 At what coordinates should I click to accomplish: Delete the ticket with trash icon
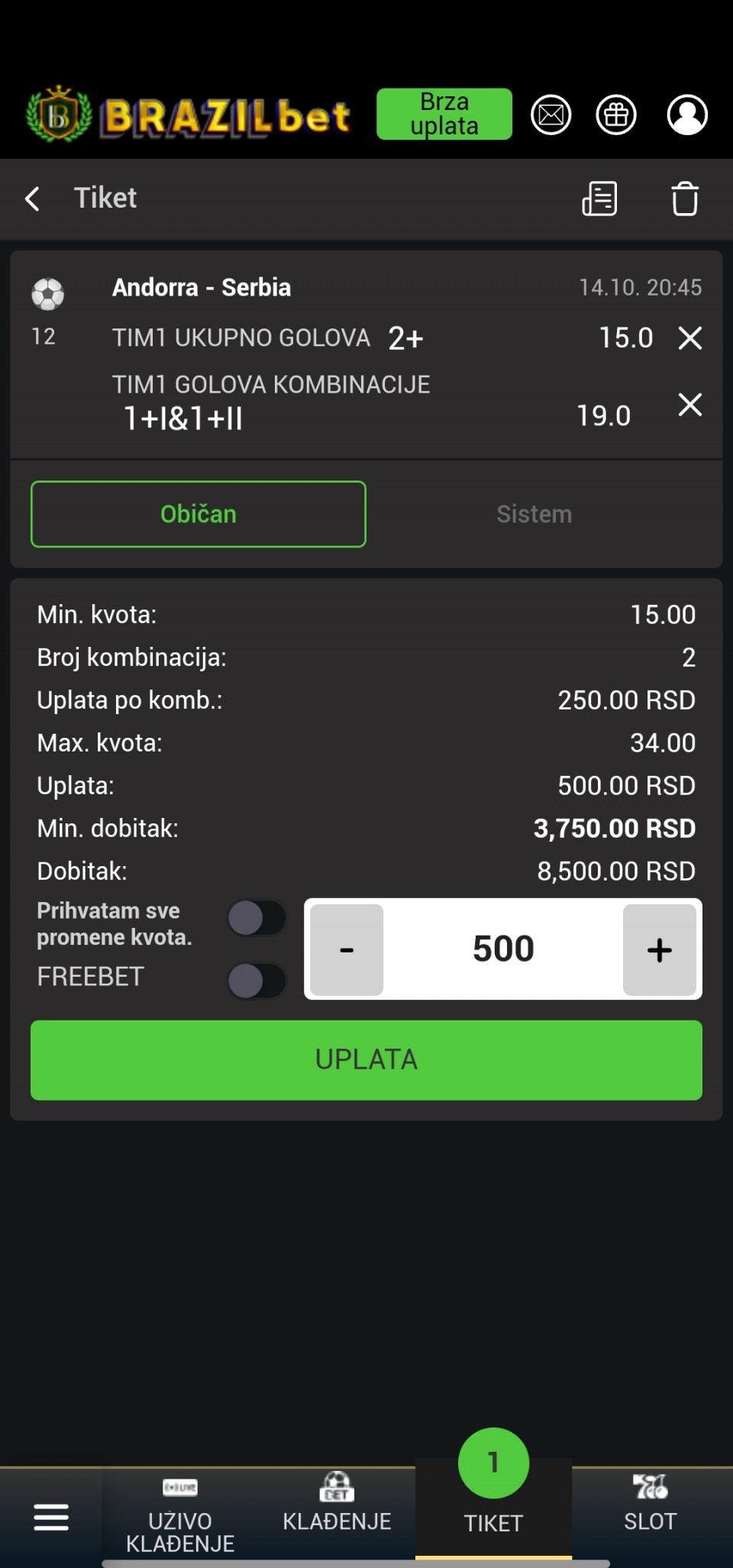click(x=684, y=199)
